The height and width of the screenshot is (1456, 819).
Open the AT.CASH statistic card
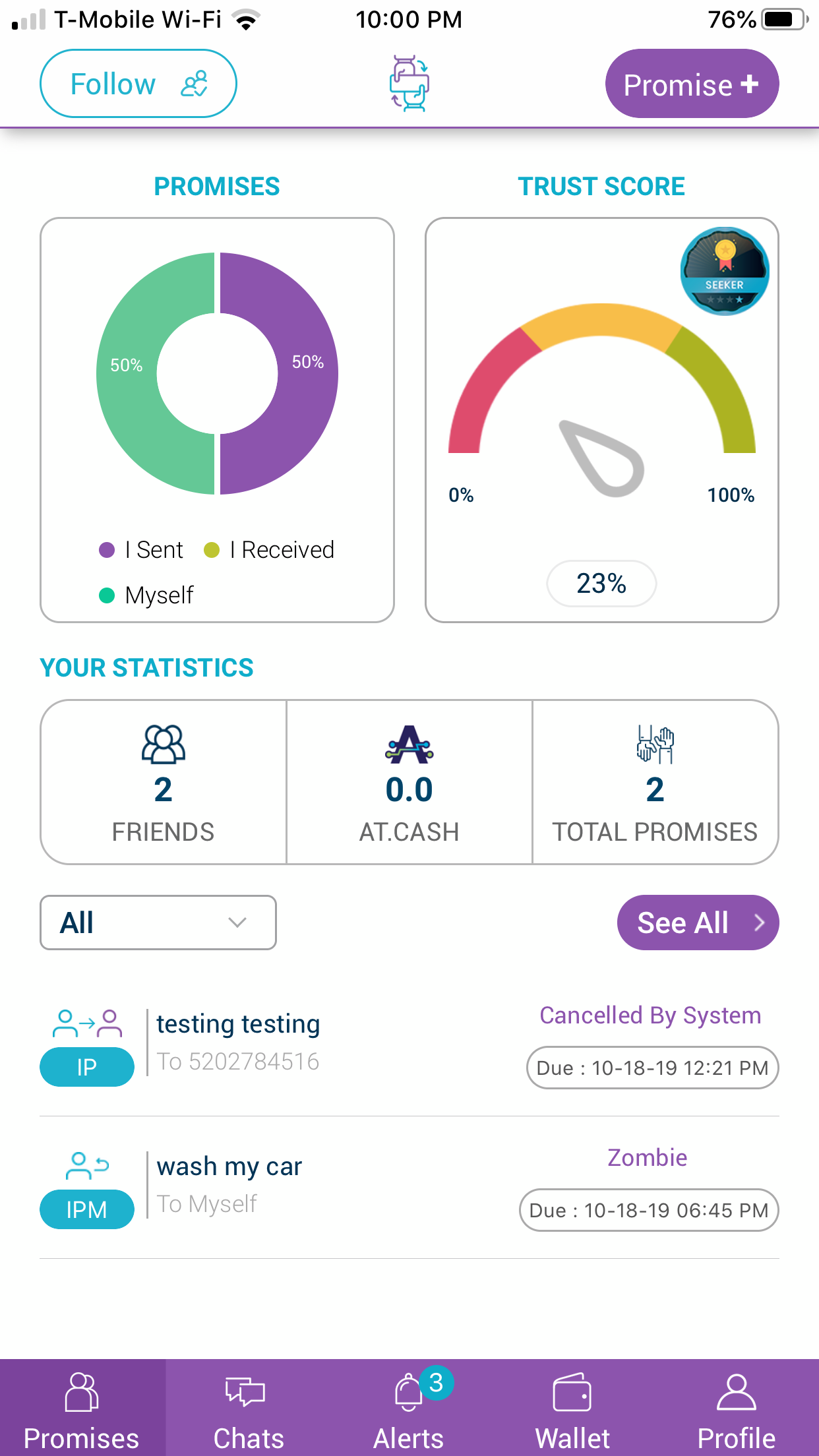409,782
